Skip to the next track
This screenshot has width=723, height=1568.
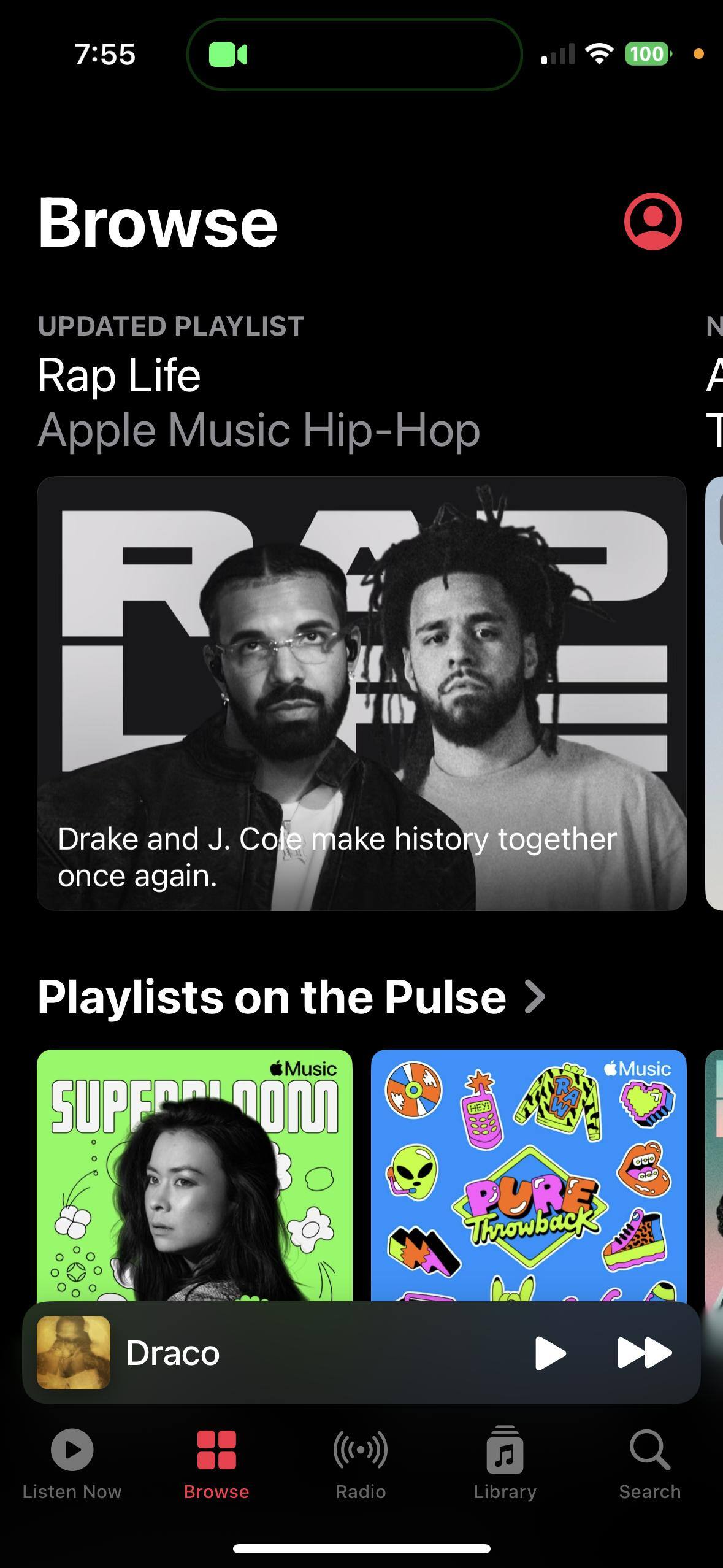point(644,1353)
